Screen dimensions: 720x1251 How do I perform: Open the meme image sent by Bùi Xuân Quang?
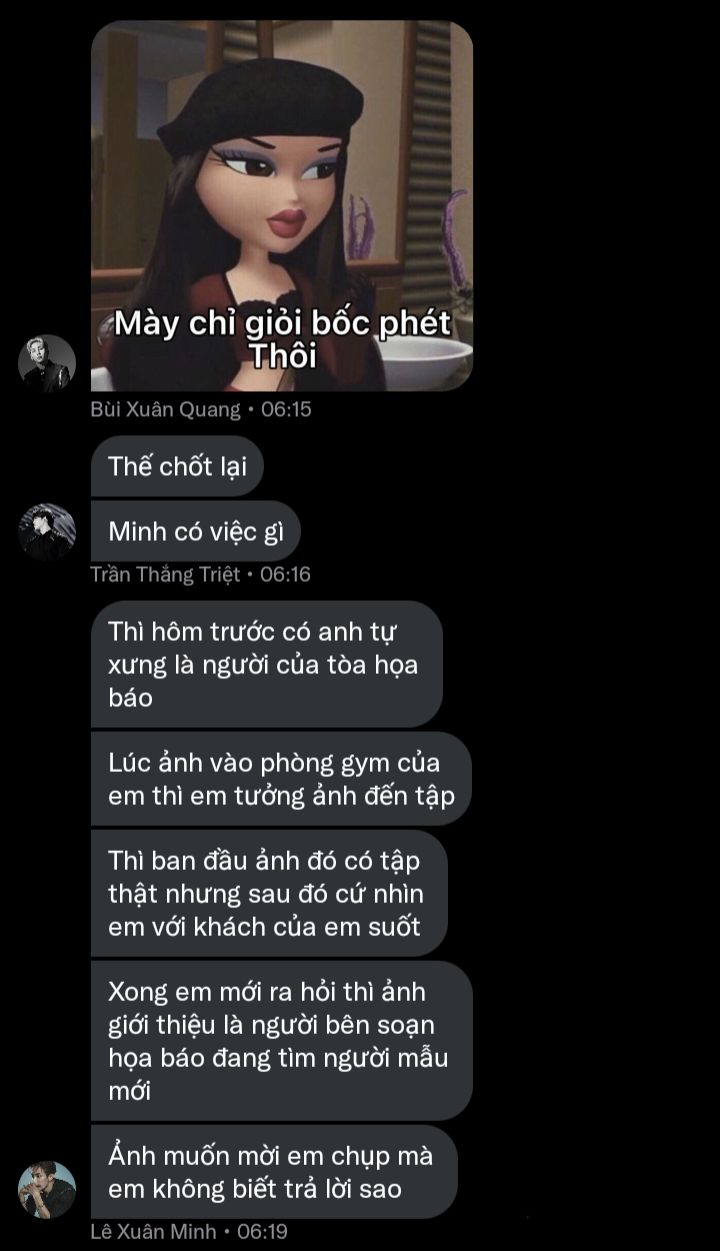281,205
